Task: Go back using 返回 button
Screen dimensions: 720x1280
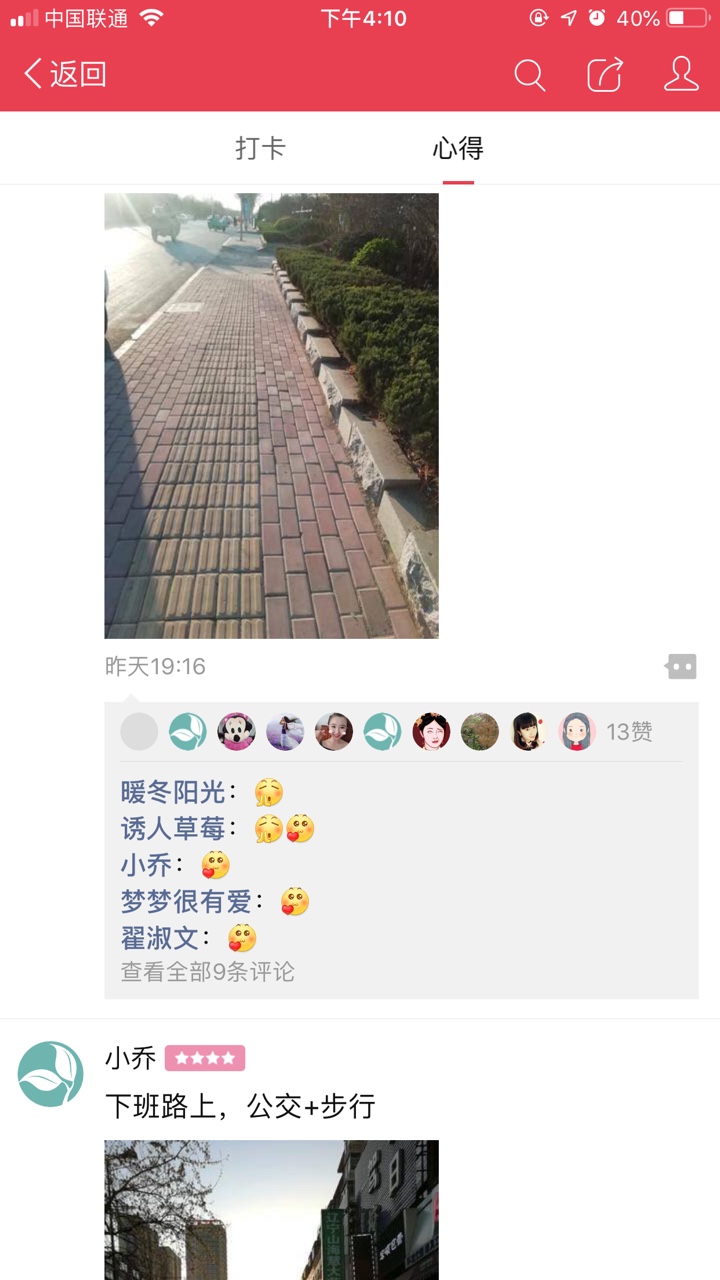Action: coord(65,74)
